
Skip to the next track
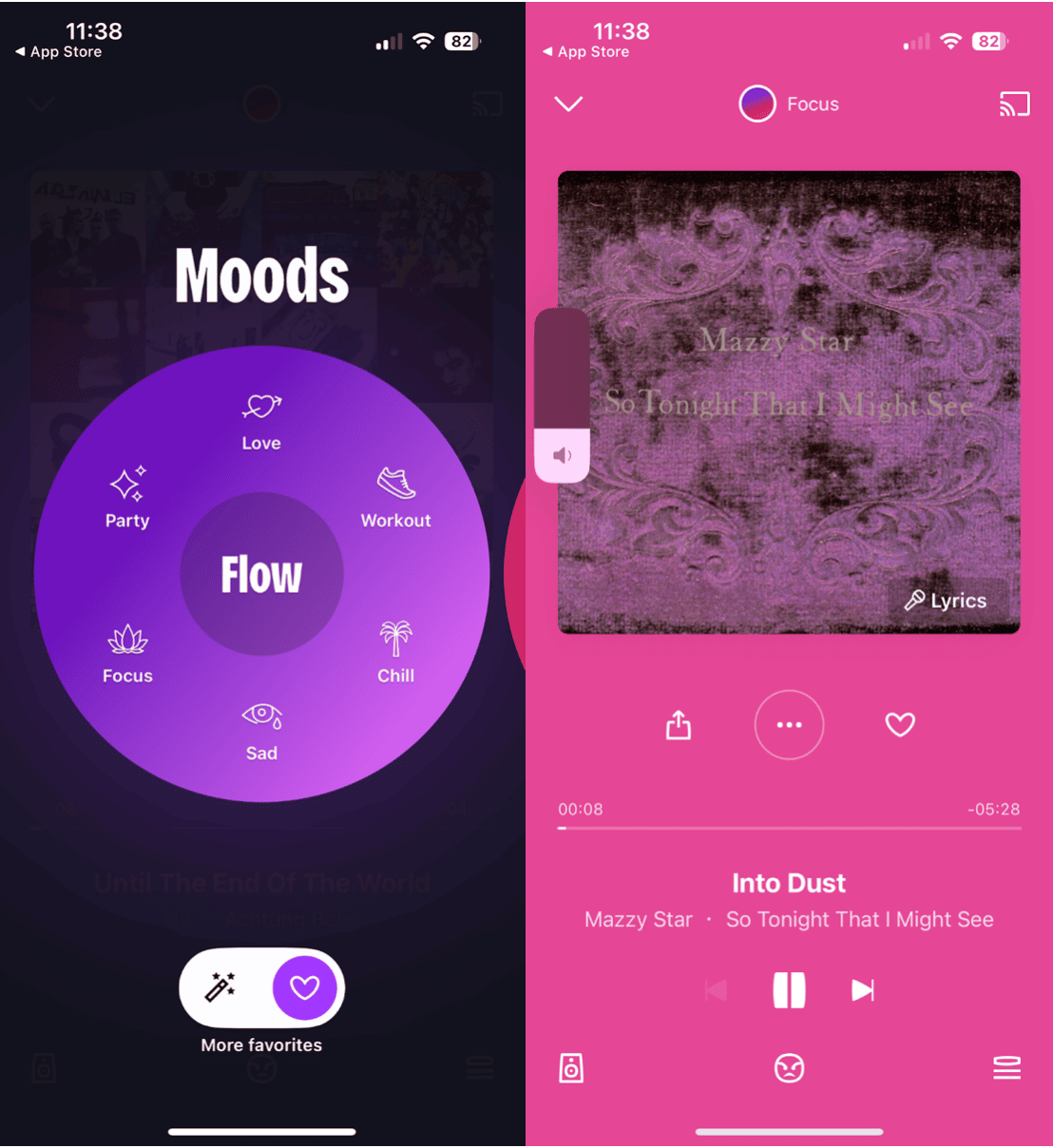click(862, 990)
